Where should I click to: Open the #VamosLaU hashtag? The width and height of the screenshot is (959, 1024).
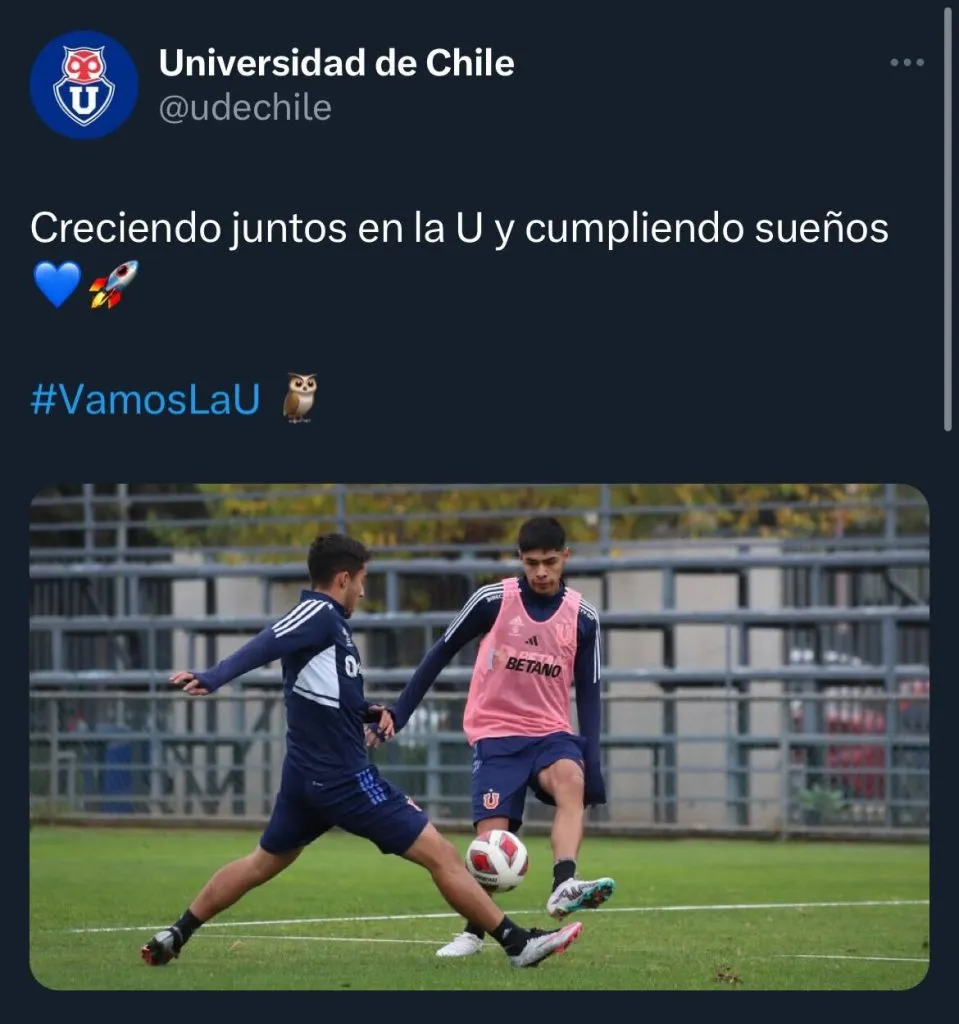145,399
